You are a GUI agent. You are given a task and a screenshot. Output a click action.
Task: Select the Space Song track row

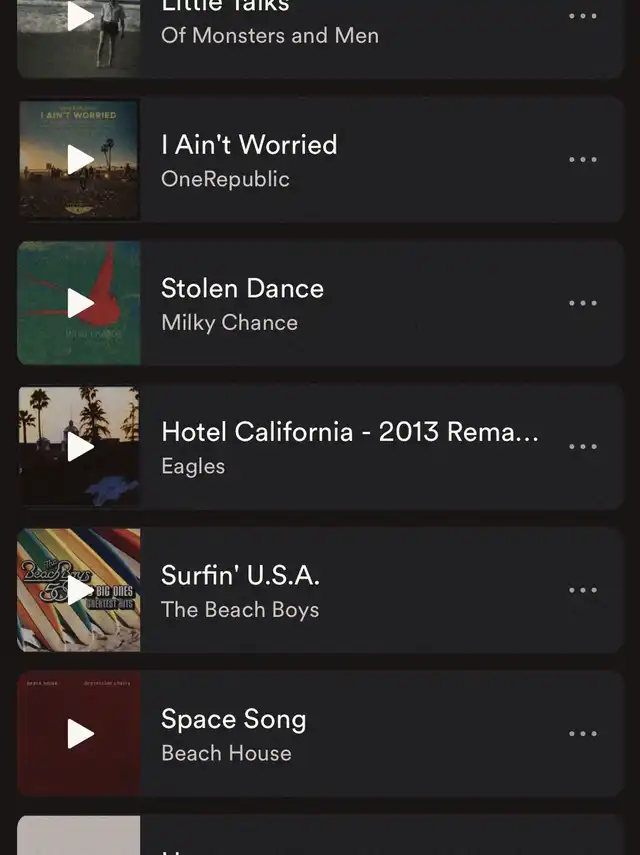coord(350,734)
